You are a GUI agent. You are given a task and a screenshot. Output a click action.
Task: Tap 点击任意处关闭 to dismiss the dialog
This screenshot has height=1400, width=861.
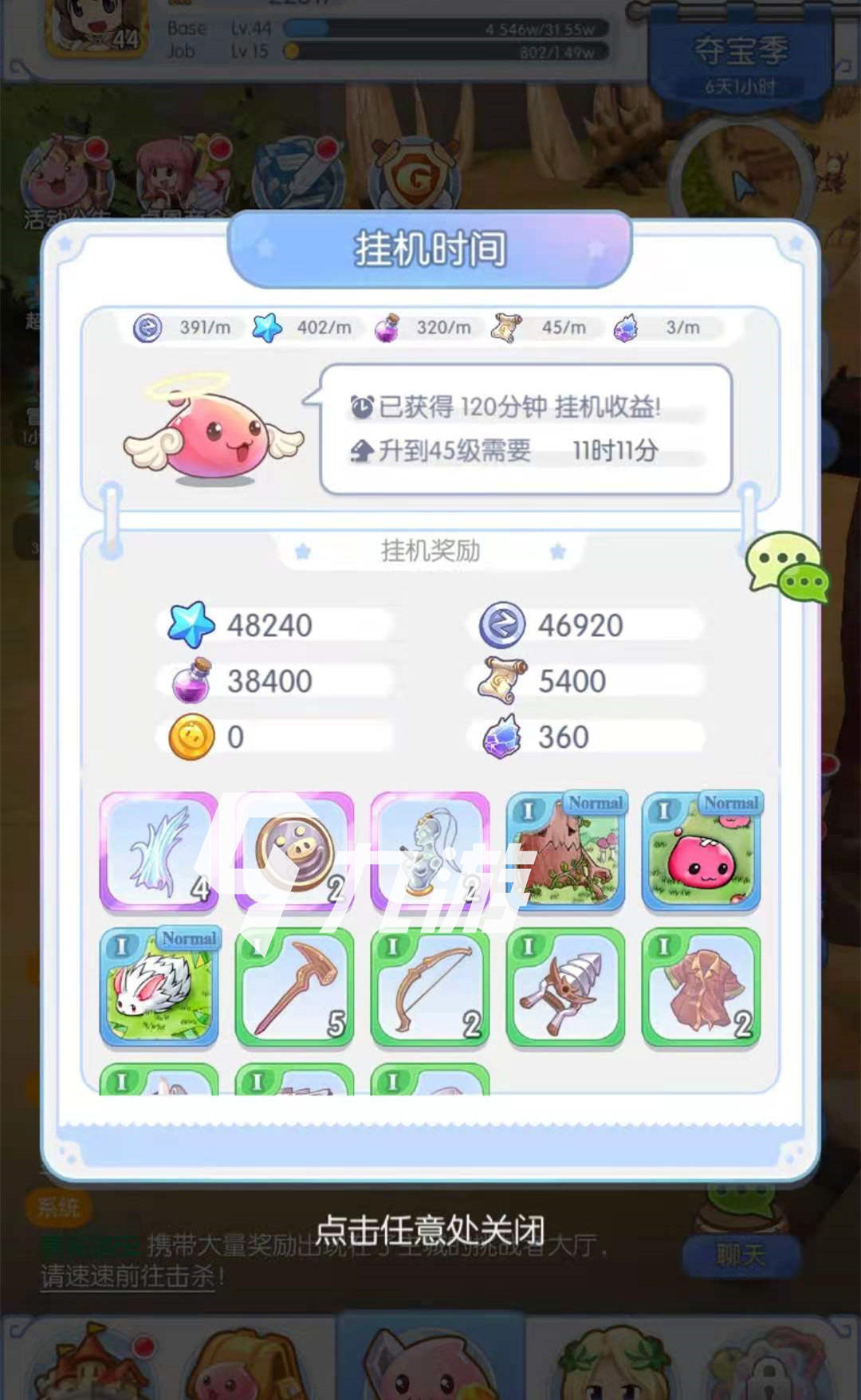[x=431, y=1231]
